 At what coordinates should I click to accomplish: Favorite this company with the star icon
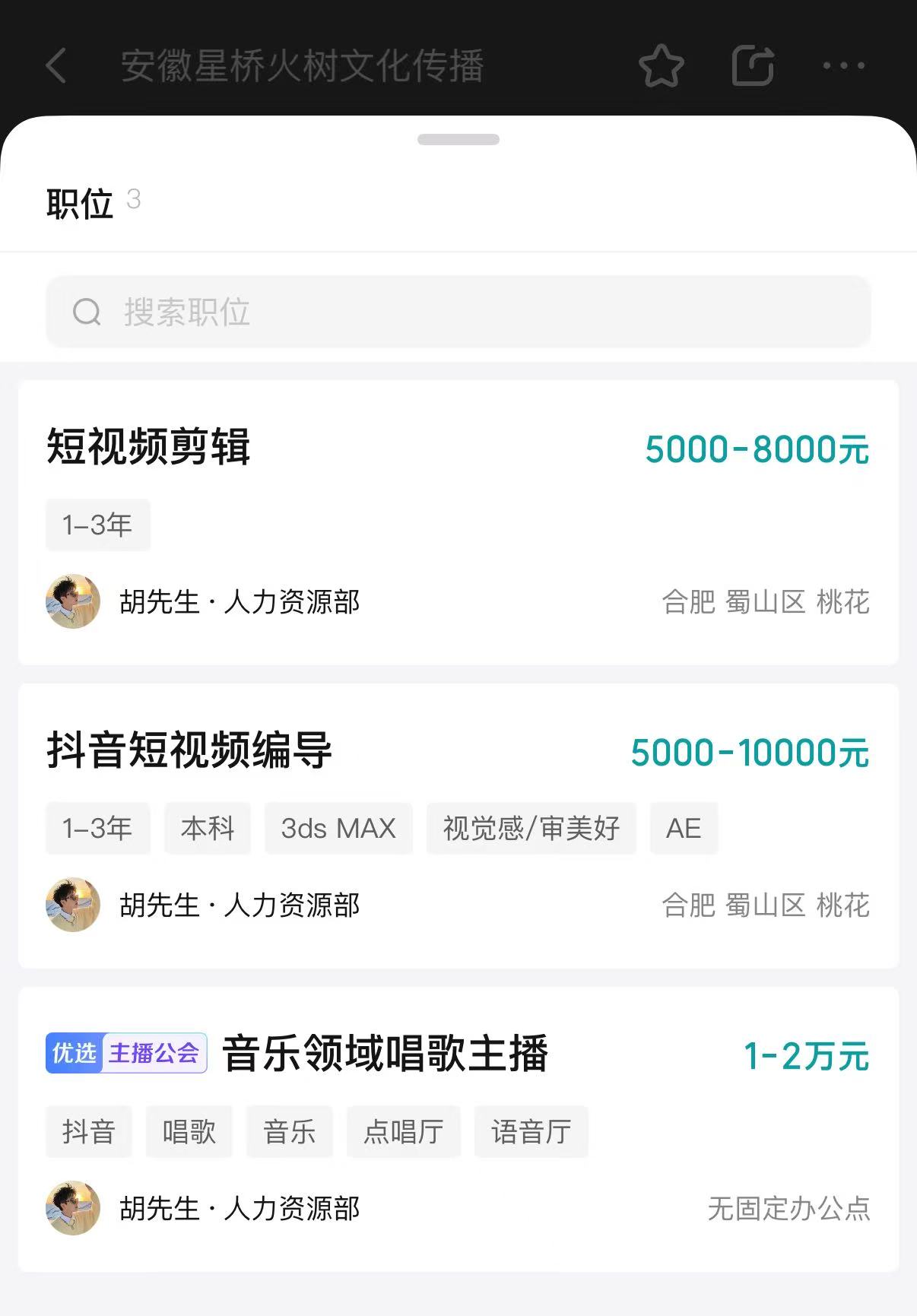(x=661, y=66)
